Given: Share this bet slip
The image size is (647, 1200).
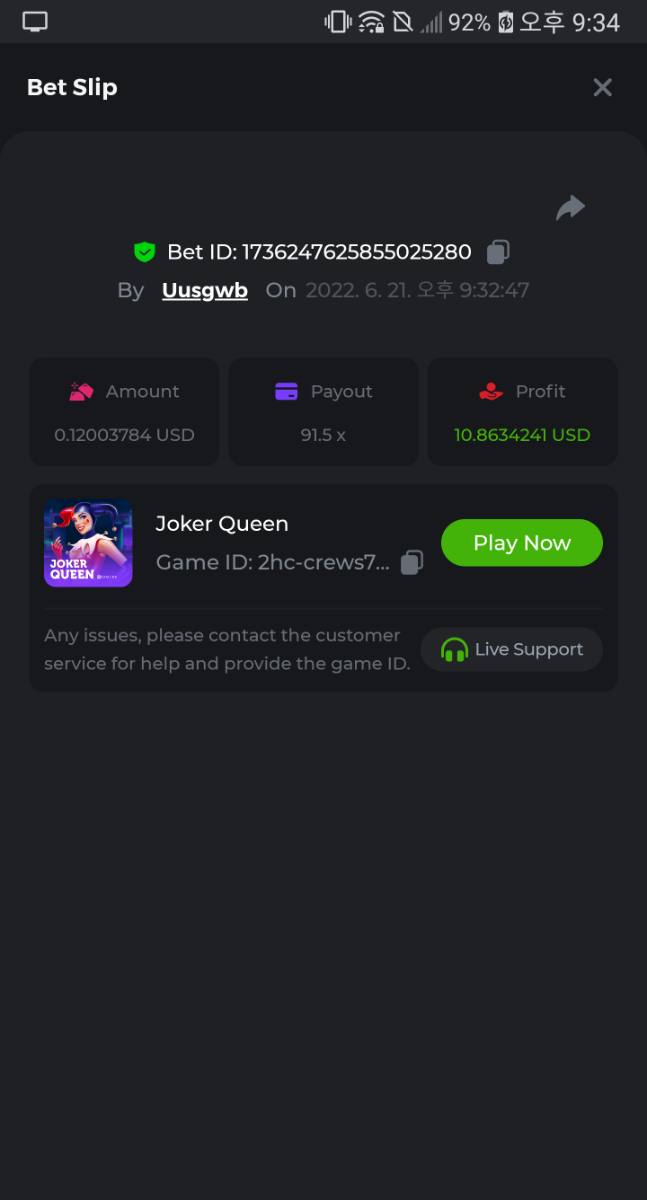Looking at the screenshot, I should click(x=570, y=208).
